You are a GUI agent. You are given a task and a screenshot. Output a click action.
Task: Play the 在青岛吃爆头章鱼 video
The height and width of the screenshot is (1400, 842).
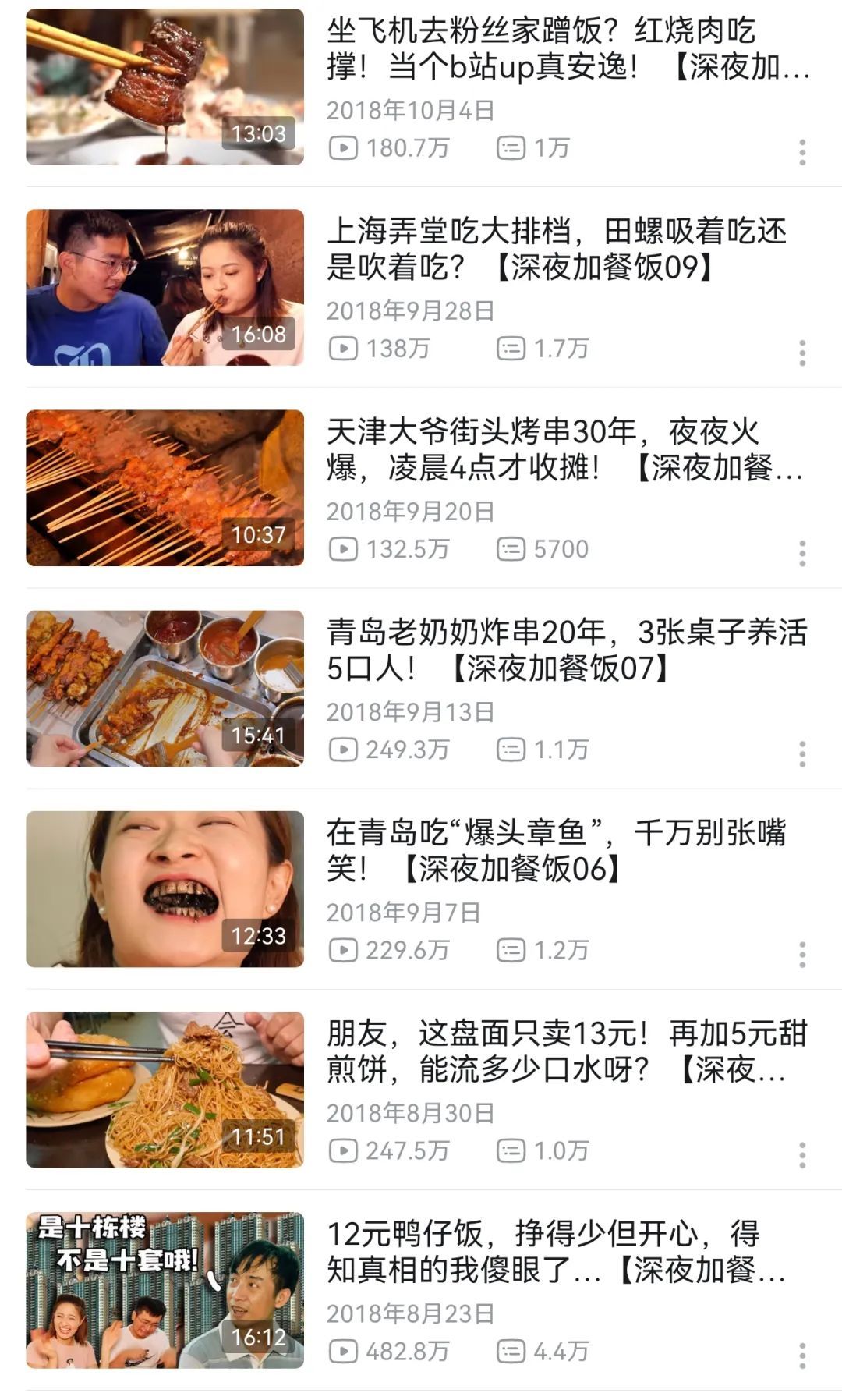click(x=165, y=888)
